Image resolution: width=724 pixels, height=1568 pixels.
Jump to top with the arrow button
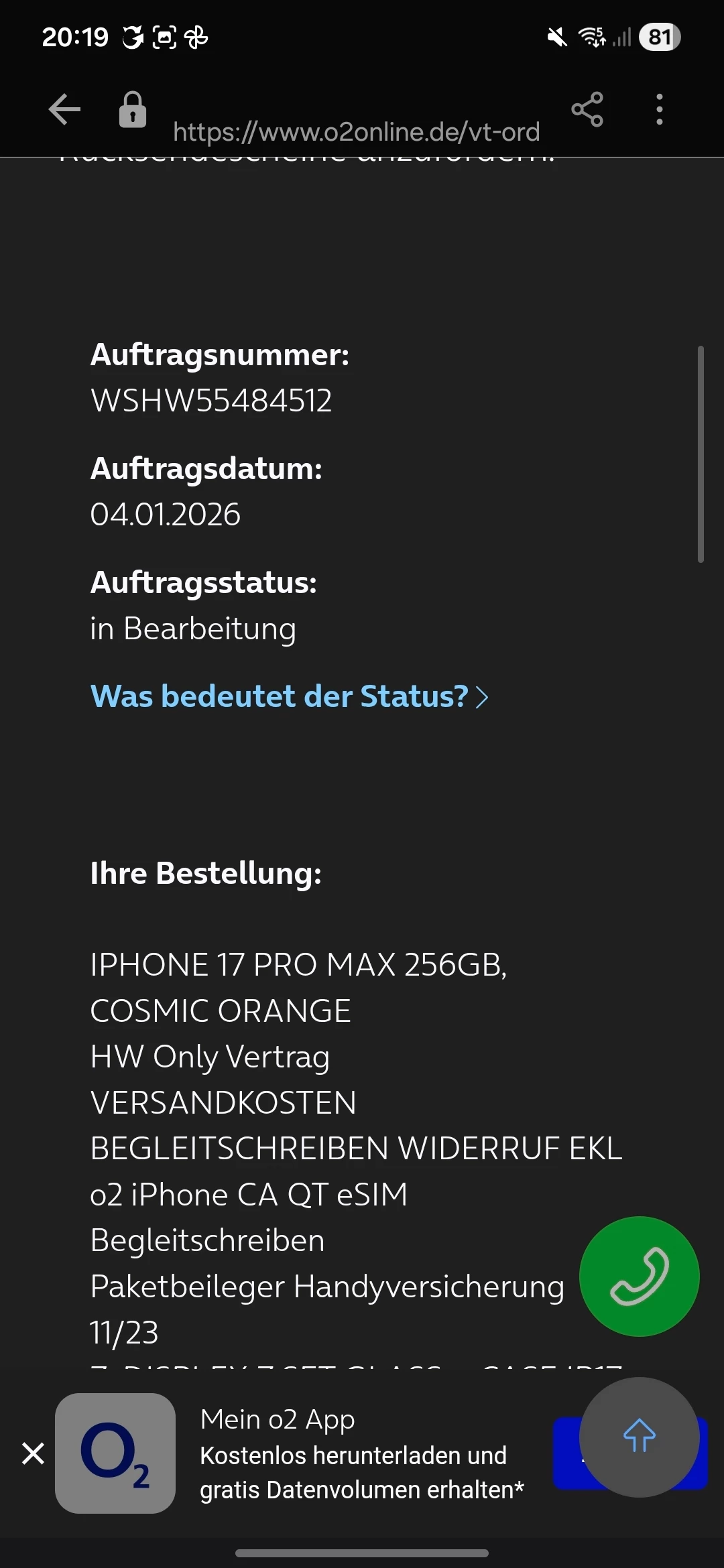(639, 1436)
